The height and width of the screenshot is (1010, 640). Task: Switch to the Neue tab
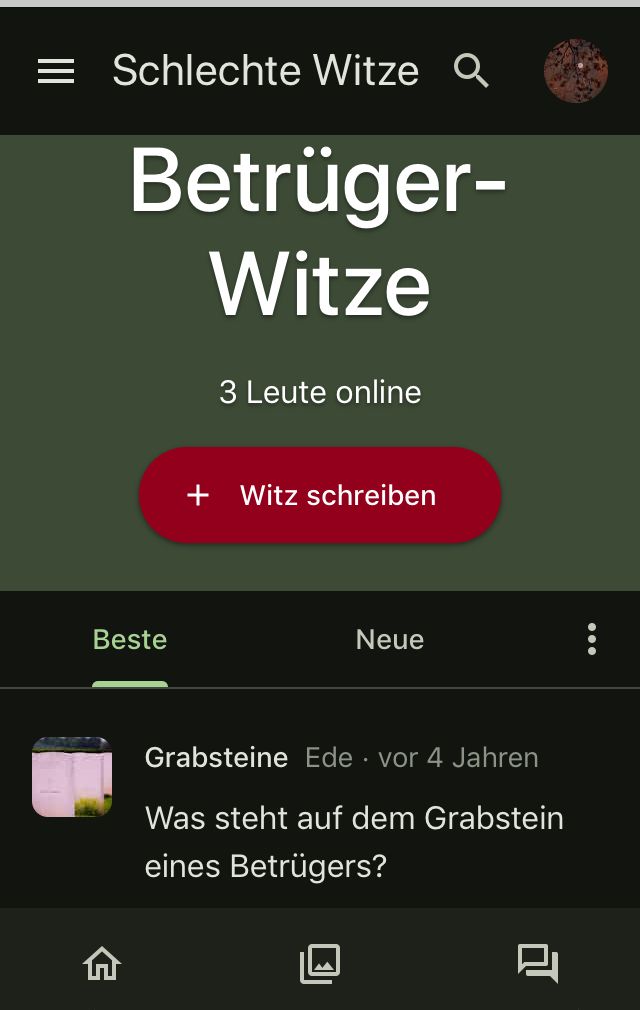pyautogui.click(x=390, y=640)
